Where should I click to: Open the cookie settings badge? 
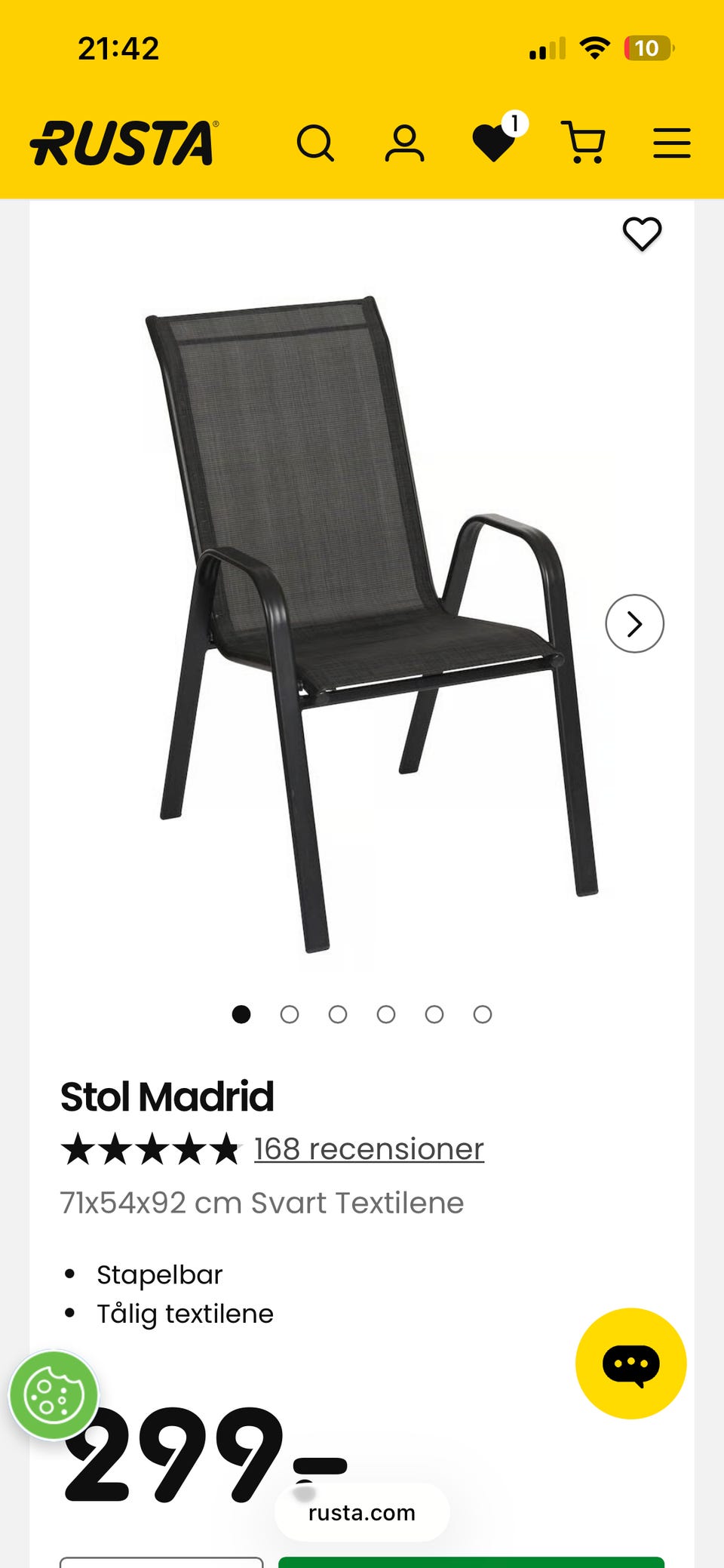(54, 1395)
